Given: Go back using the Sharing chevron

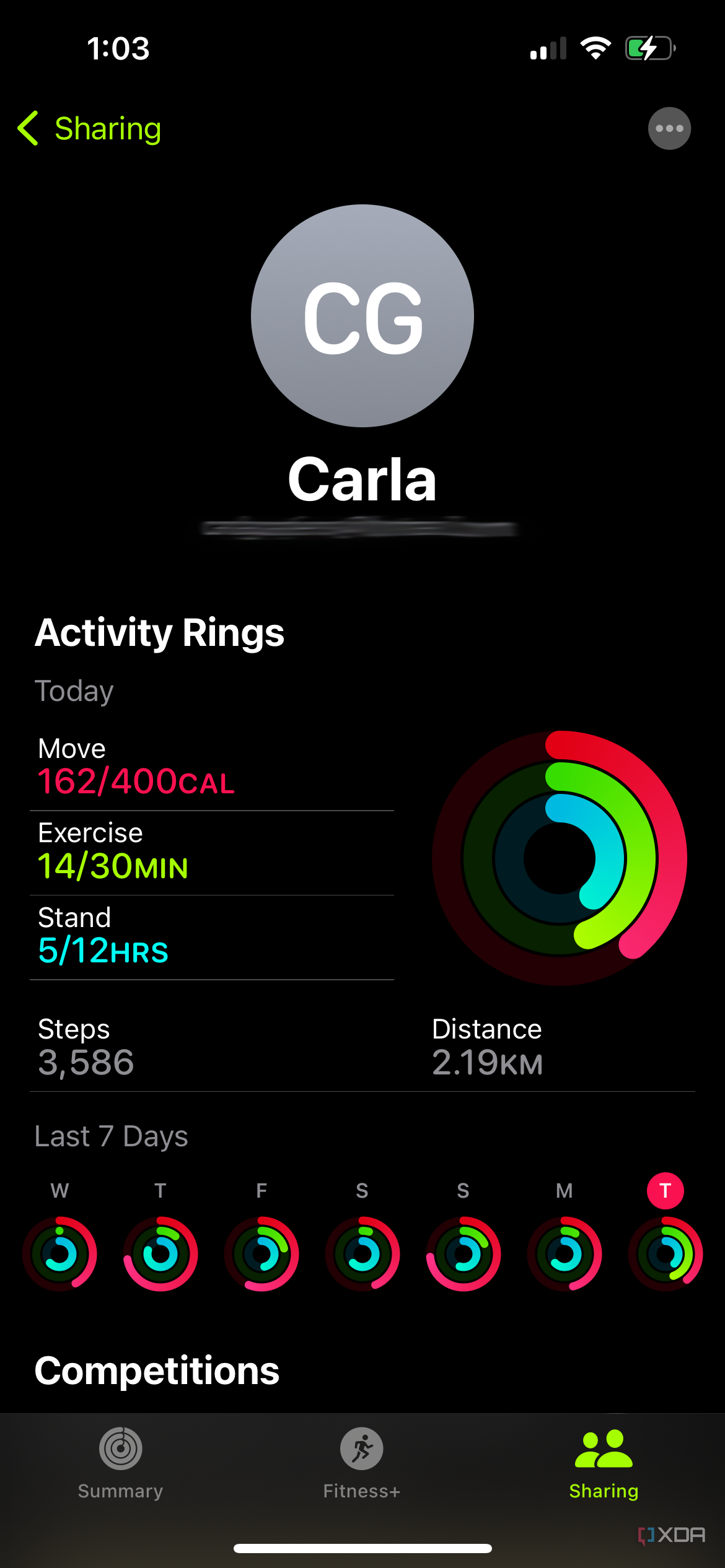Looking at the screenshot, I should [90, 128].
